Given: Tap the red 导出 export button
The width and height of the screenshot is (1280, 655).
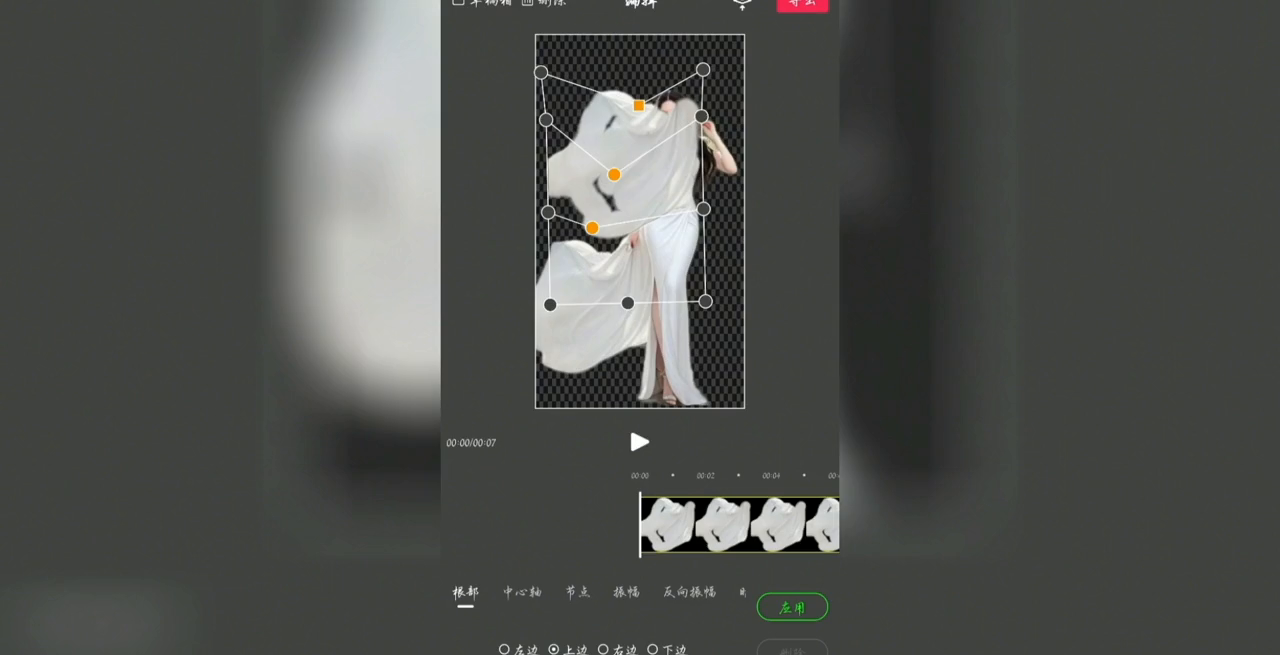Looking at the screenshot, I should 802,4.
